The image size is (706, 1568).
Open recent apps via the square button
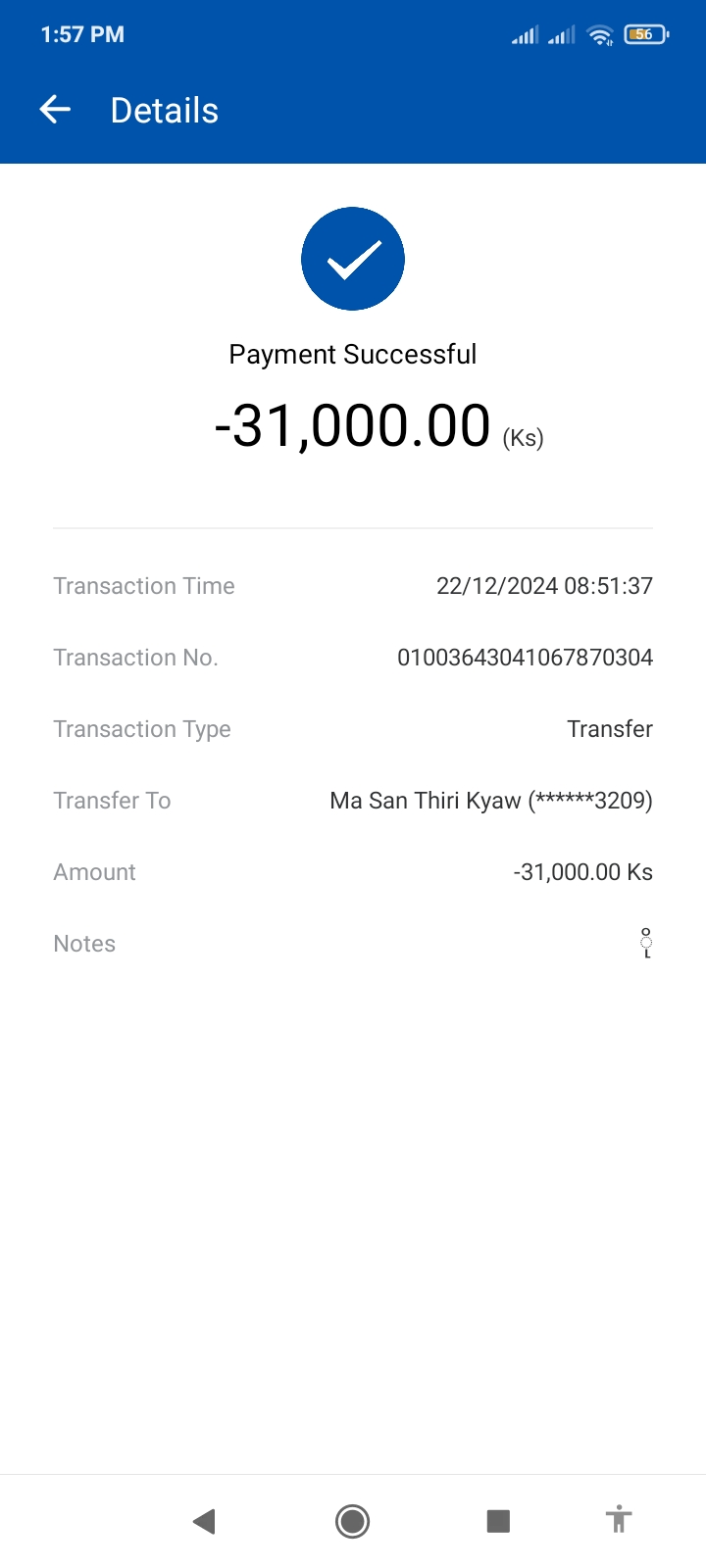[x=498, y=1521]
